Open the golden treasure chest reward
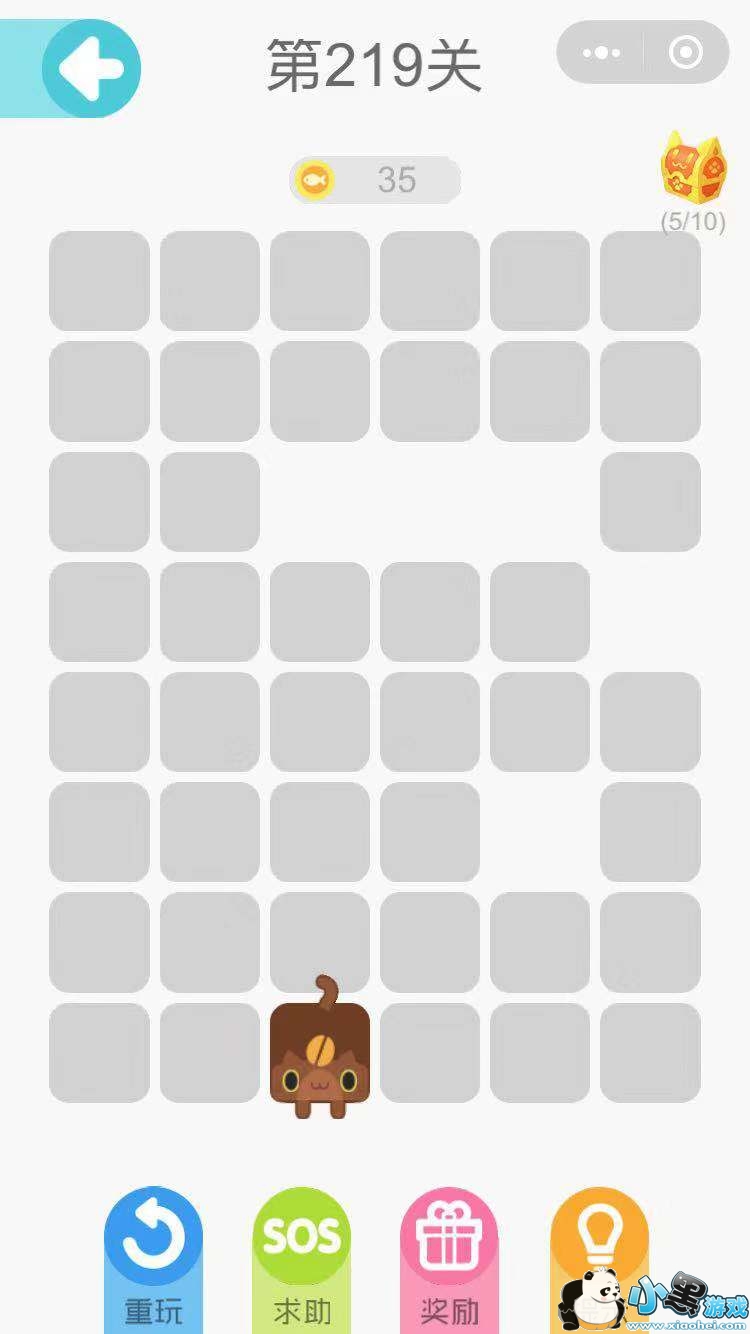 693,170
